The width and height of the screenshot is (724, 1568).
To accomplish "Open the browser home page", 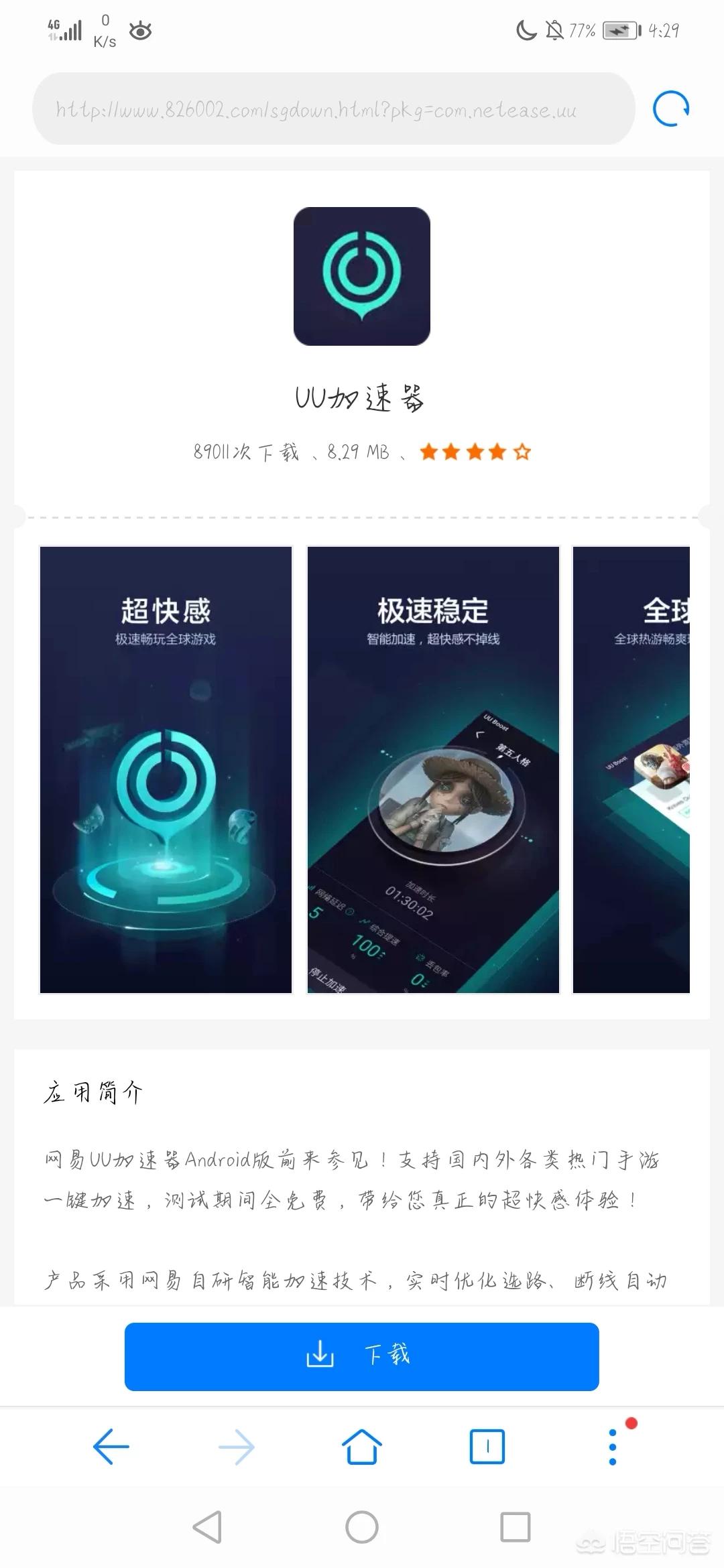I will [362, 1446].
